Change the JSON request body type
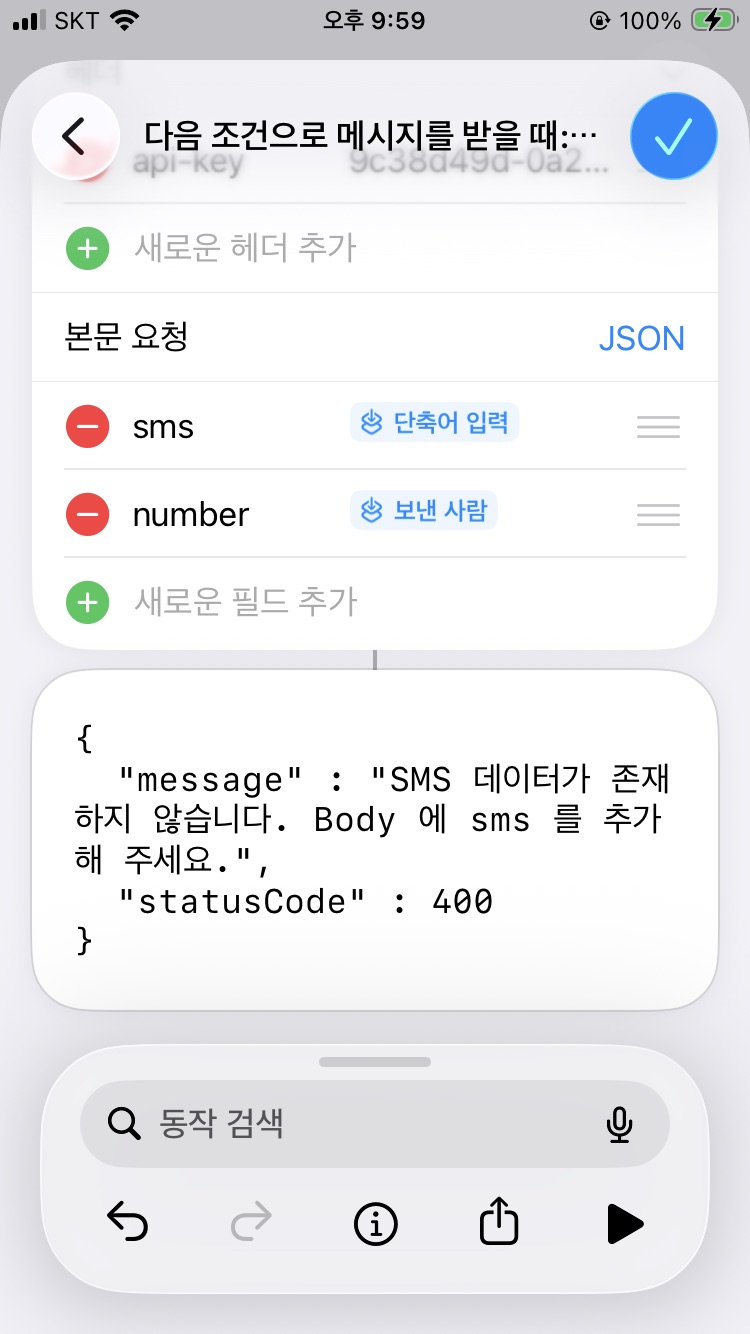Screen dimensions: 750x1334 [x=641, y=338]
